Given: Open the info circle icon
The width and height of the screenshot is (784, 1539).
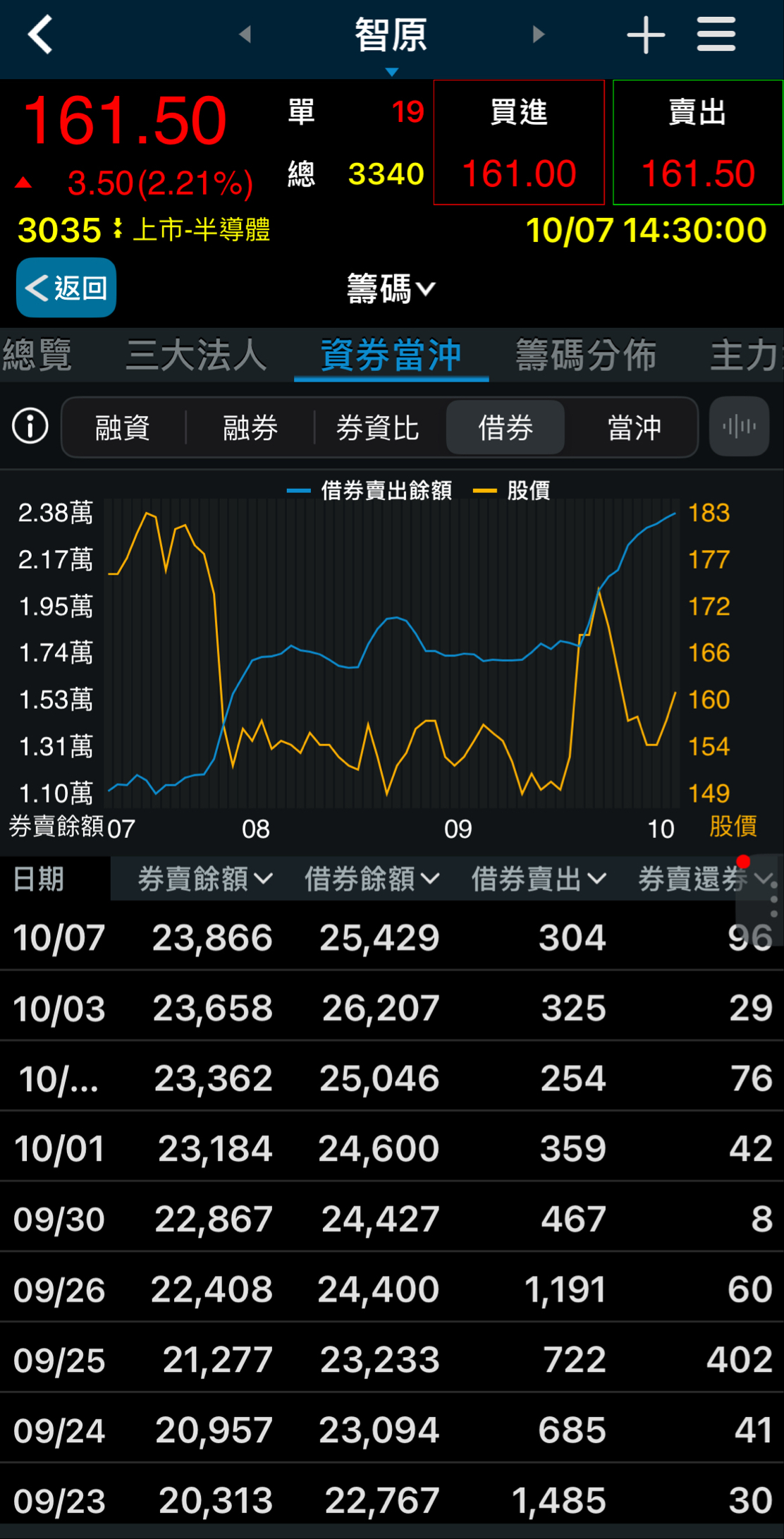Looking at the screenshot, I should [x=30, y=427].
